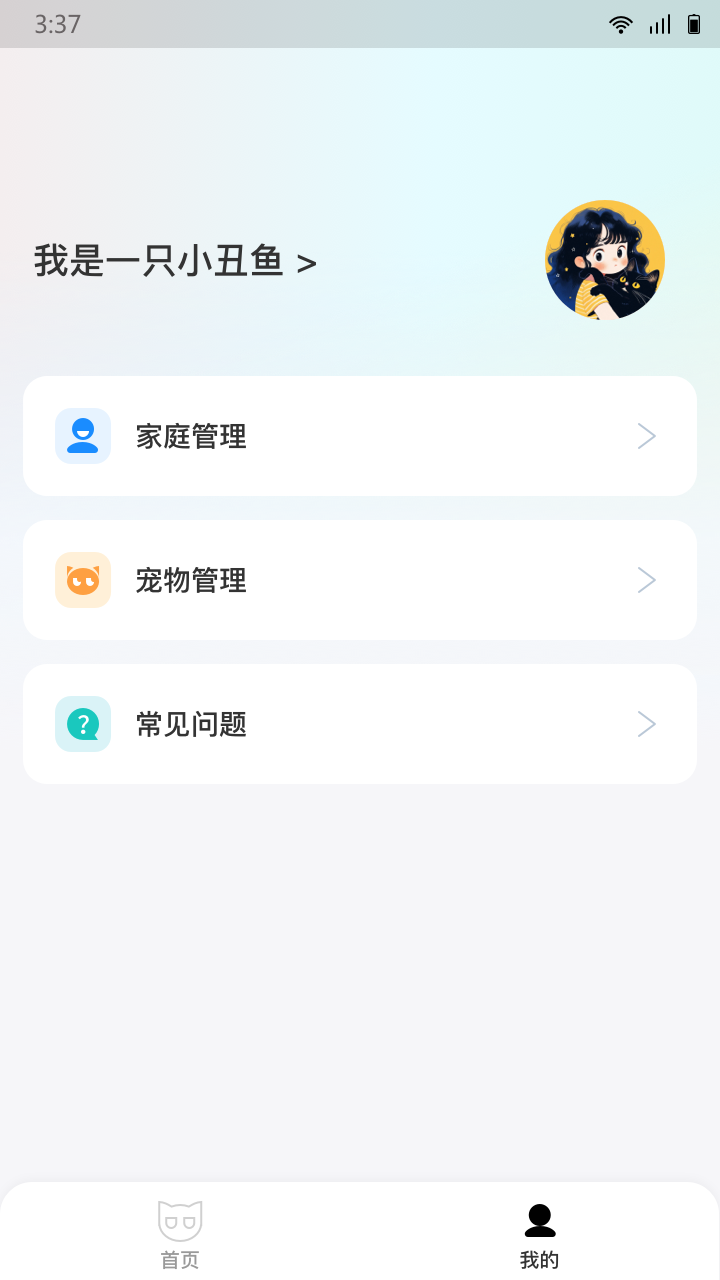This screenshot has height=1280, width=720.
Task: Expand 家庭管理 via its right chevron
Action: [x=646, y=436]
